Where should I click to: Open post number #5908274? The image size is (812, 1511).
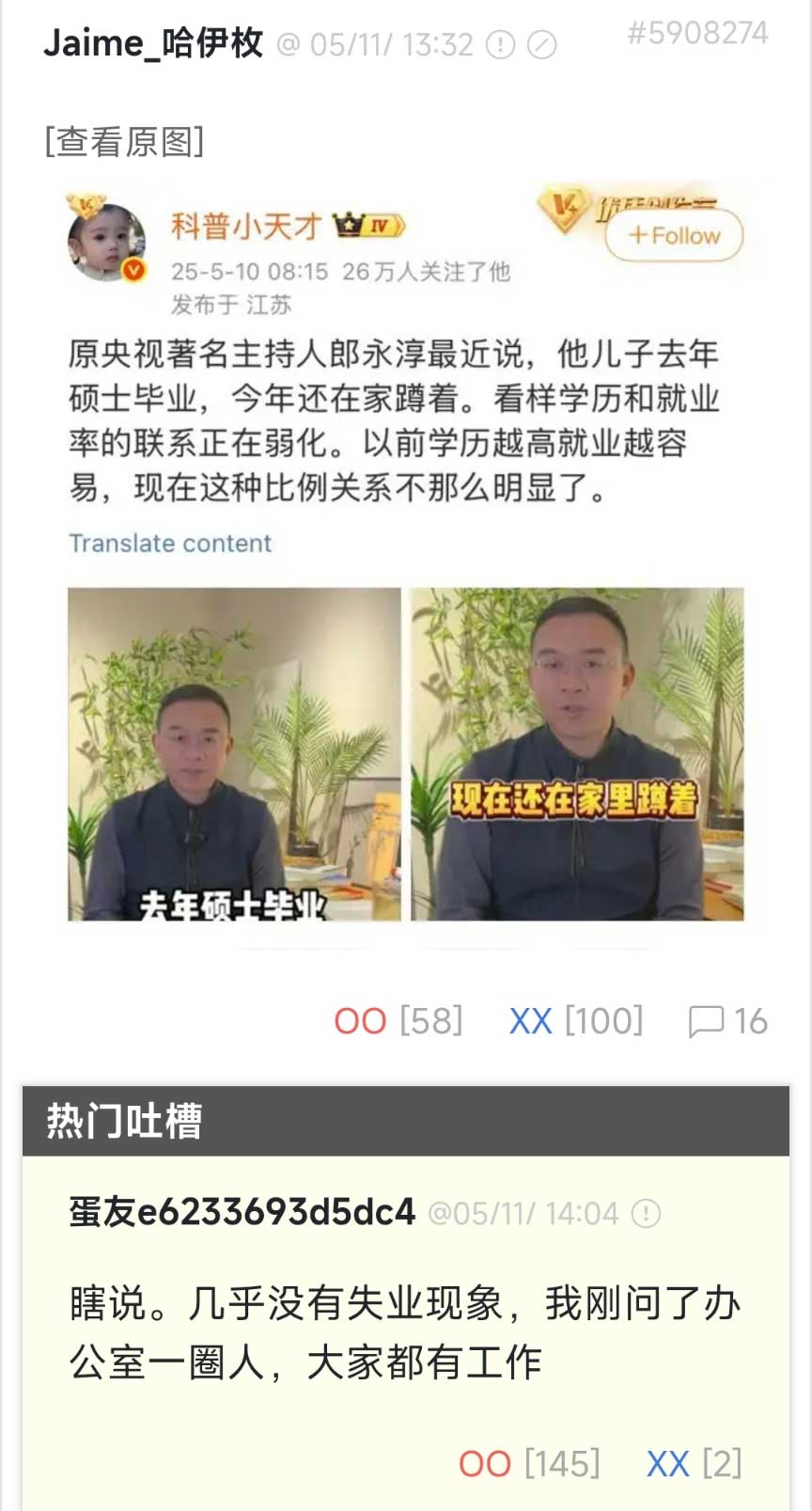(x=697, y=34)
